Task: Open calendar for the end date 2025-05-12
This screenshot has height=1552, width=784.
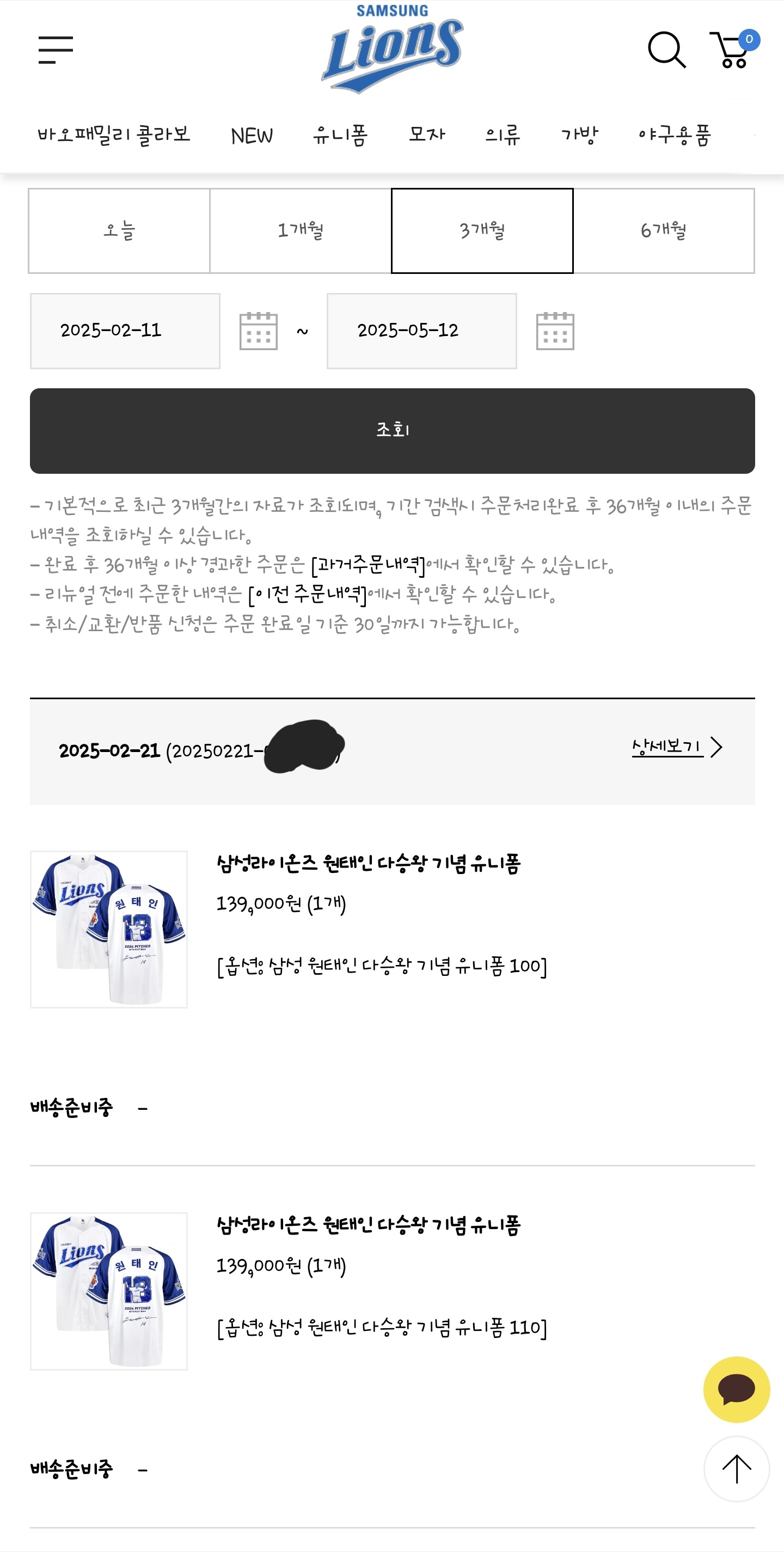Action: pos(555,331)
